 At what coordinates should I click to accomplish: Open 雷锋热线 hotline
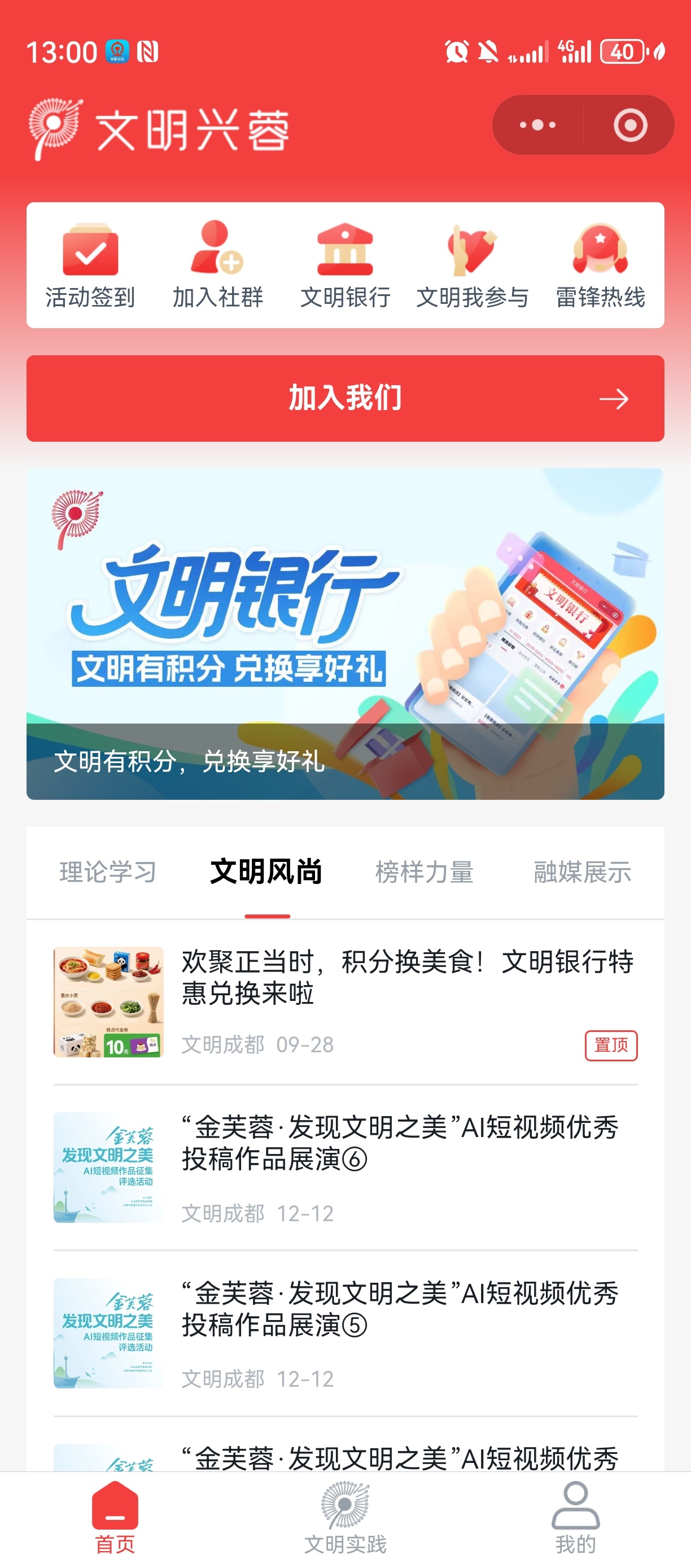click(x=600, y=266)
